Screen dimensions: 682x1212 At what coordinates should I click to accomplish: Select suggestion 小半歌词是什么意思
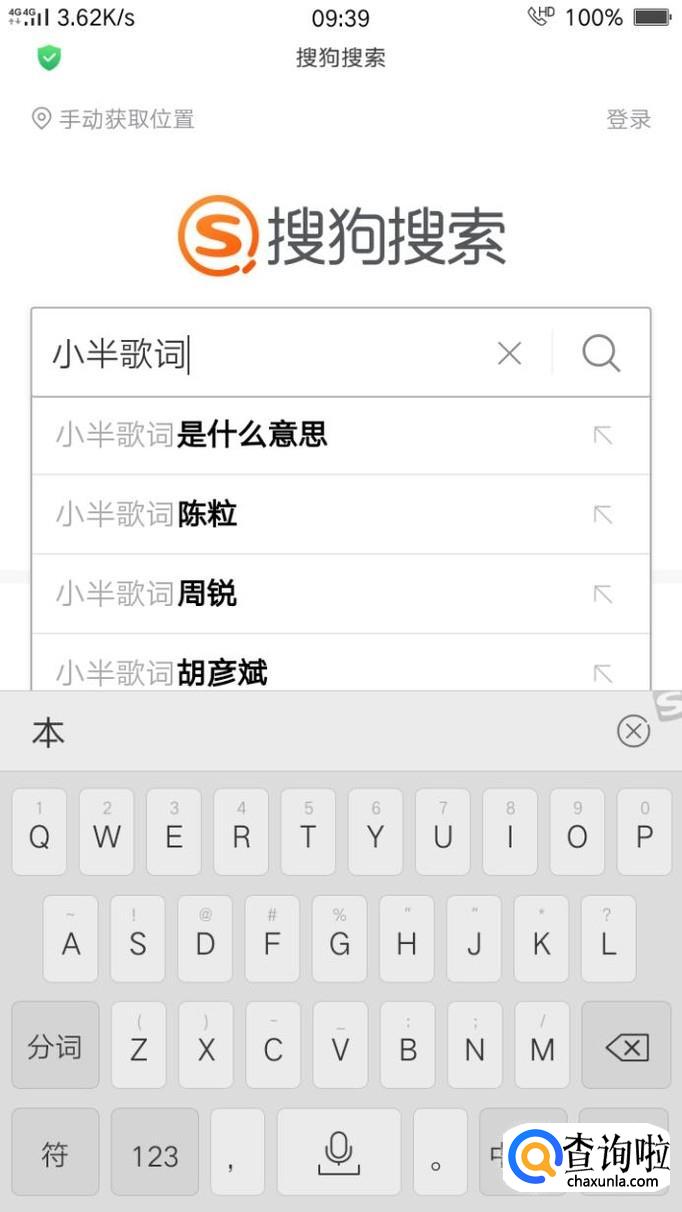click(x=250, y=435)
